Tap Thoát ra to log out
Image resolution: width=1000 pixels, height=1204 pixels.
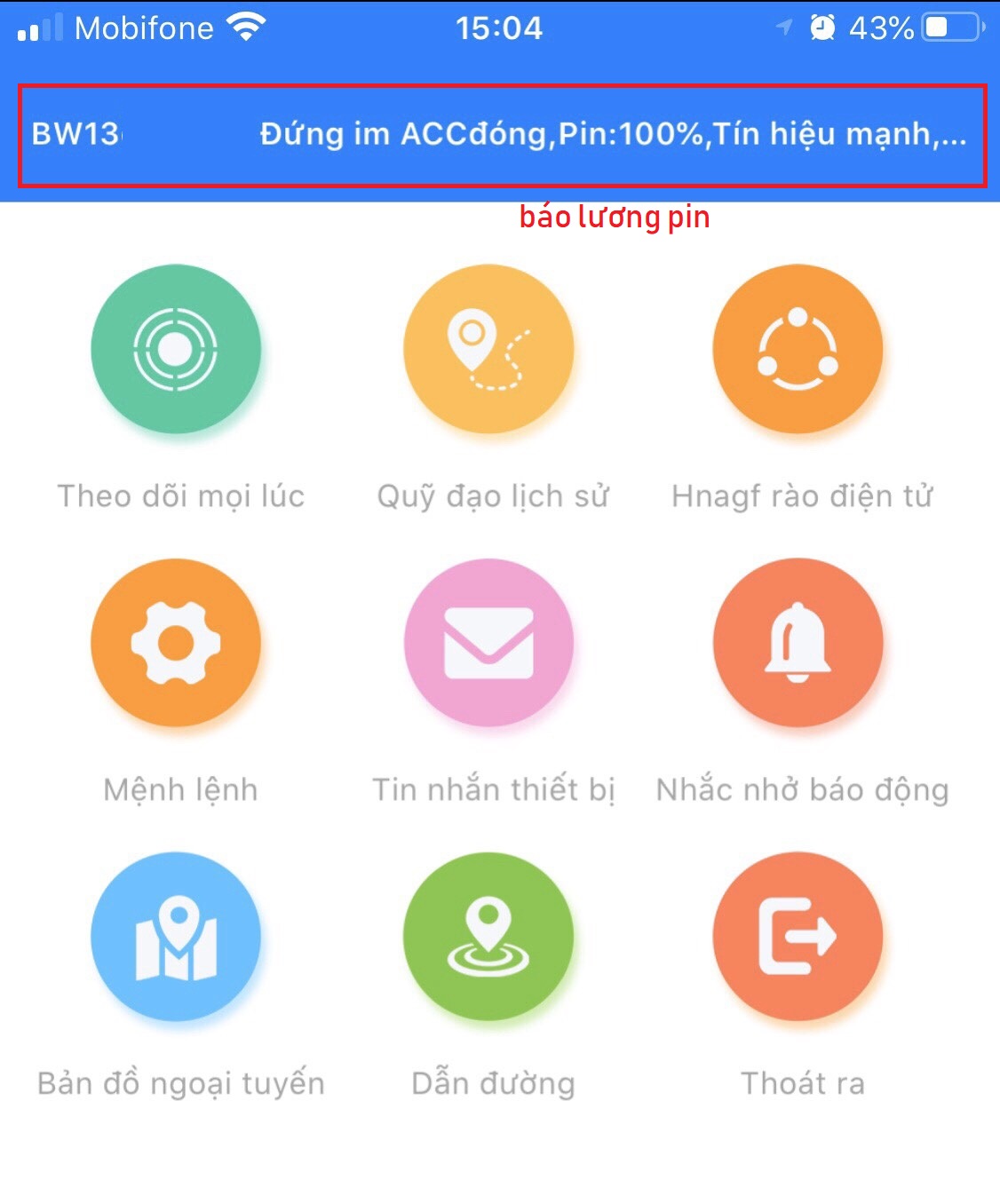[798, 937]
